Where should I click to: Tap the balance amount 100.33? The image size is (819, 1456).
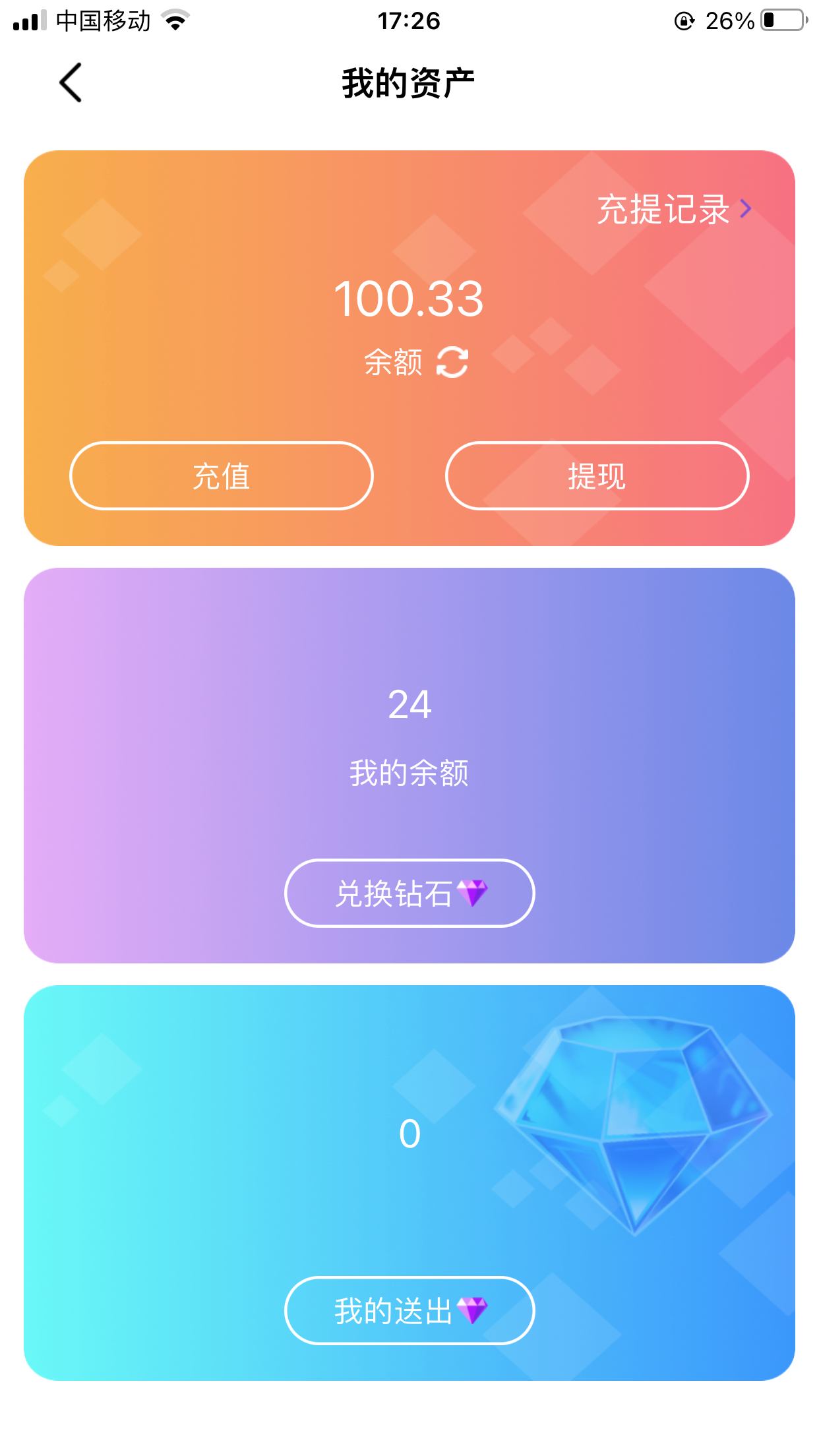click(409, 301)
